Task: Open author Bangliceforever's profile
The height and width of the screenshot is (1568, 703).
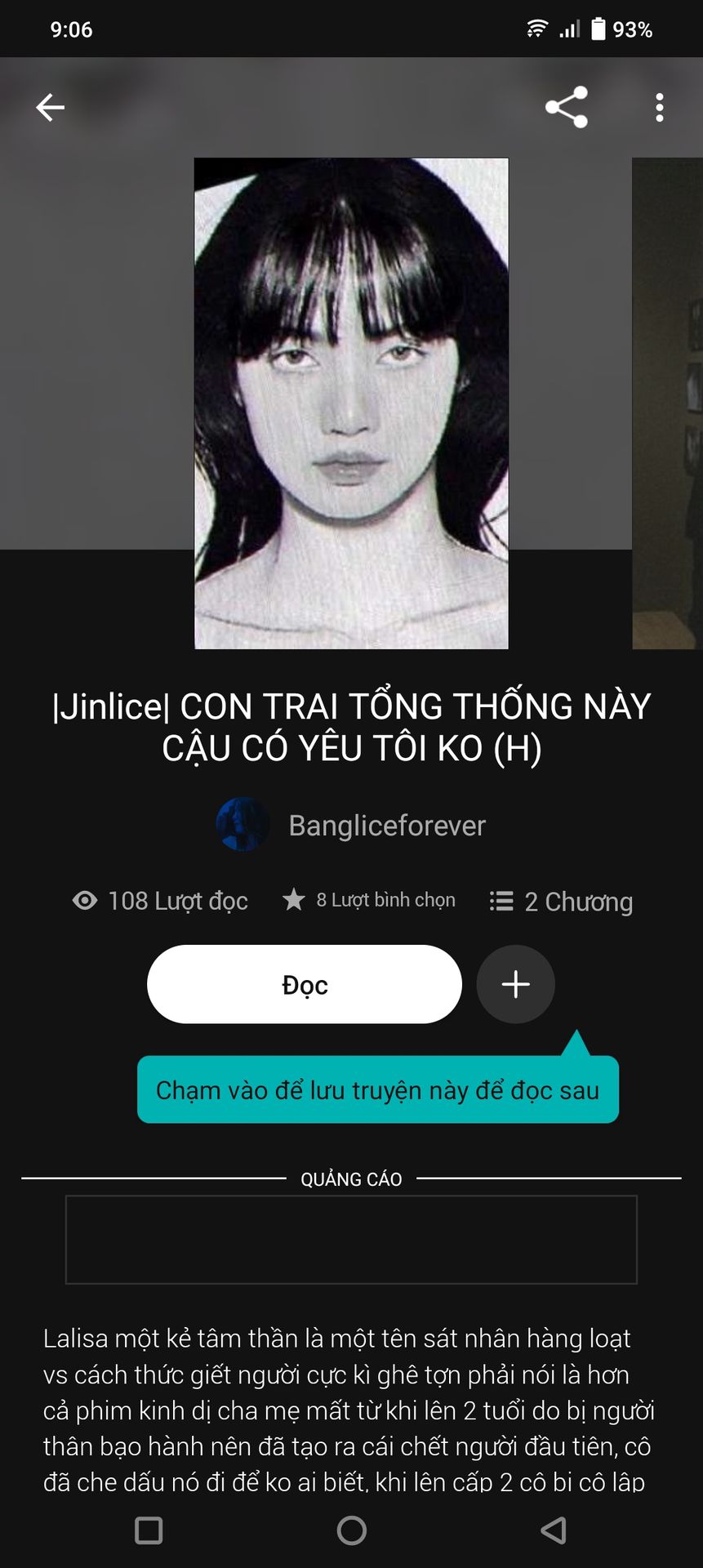Action: [386, 825]
